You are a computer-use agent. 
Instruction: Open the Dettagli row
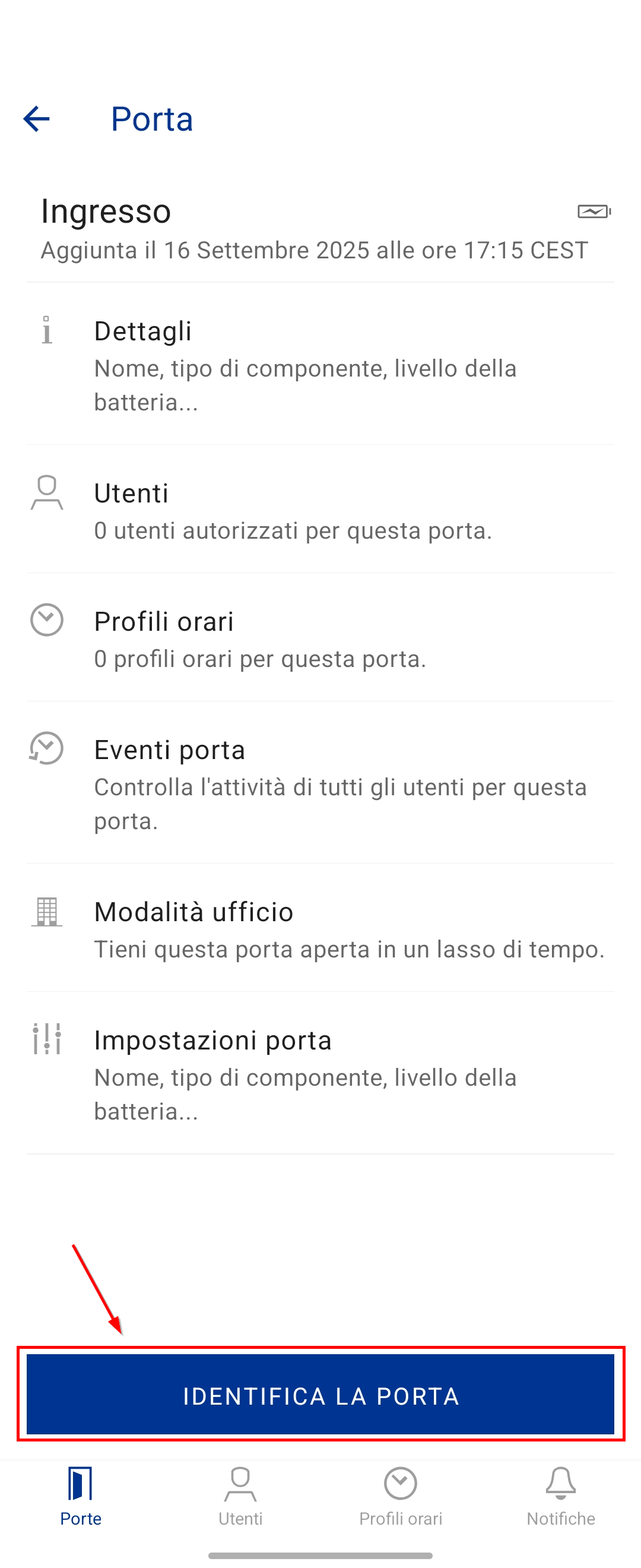[x=320, y=364]
